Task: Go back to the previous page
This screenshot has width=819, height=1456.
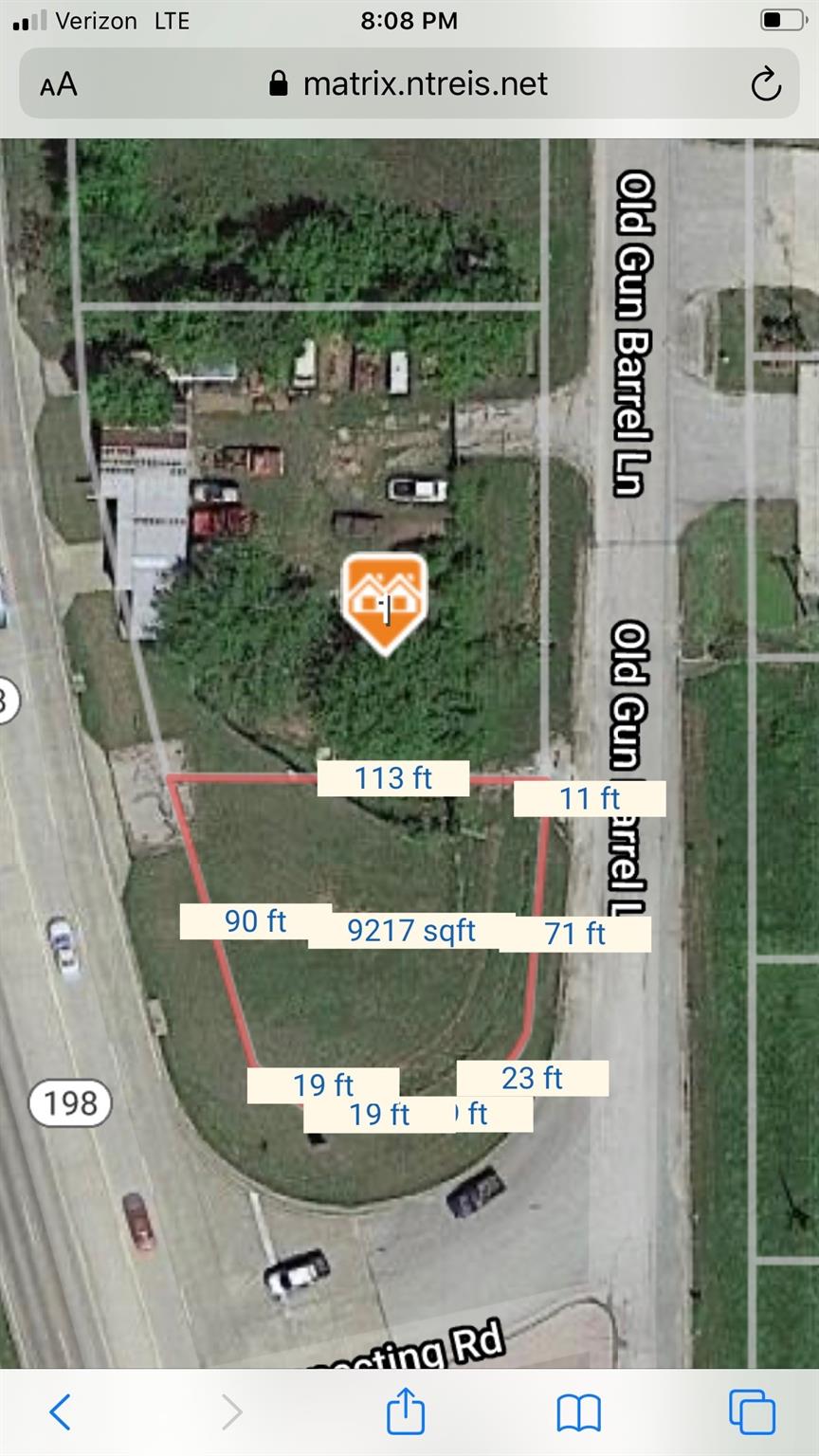Action: (60, 1412)
